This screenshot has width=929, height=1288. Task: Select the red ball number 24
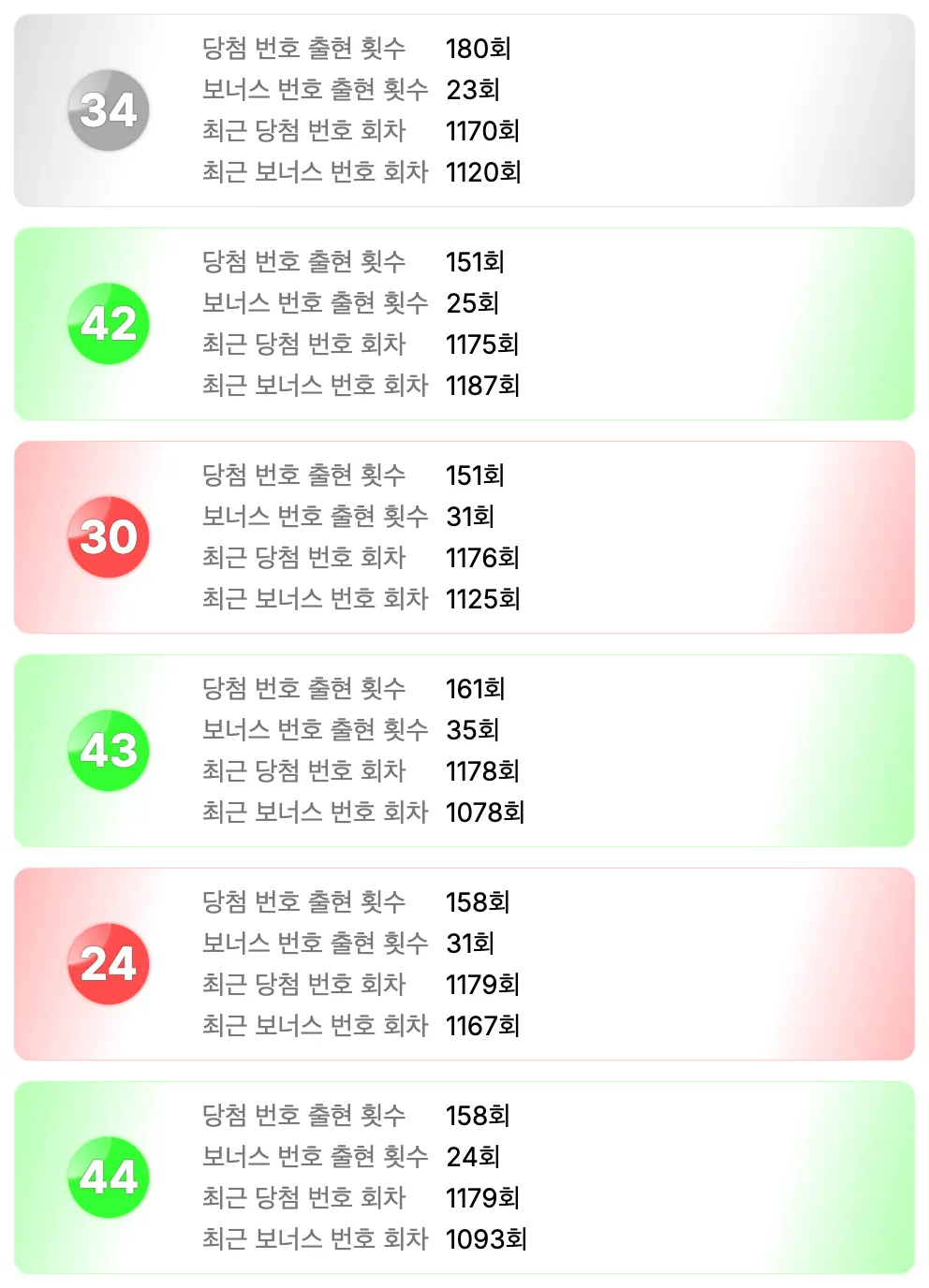107,962
